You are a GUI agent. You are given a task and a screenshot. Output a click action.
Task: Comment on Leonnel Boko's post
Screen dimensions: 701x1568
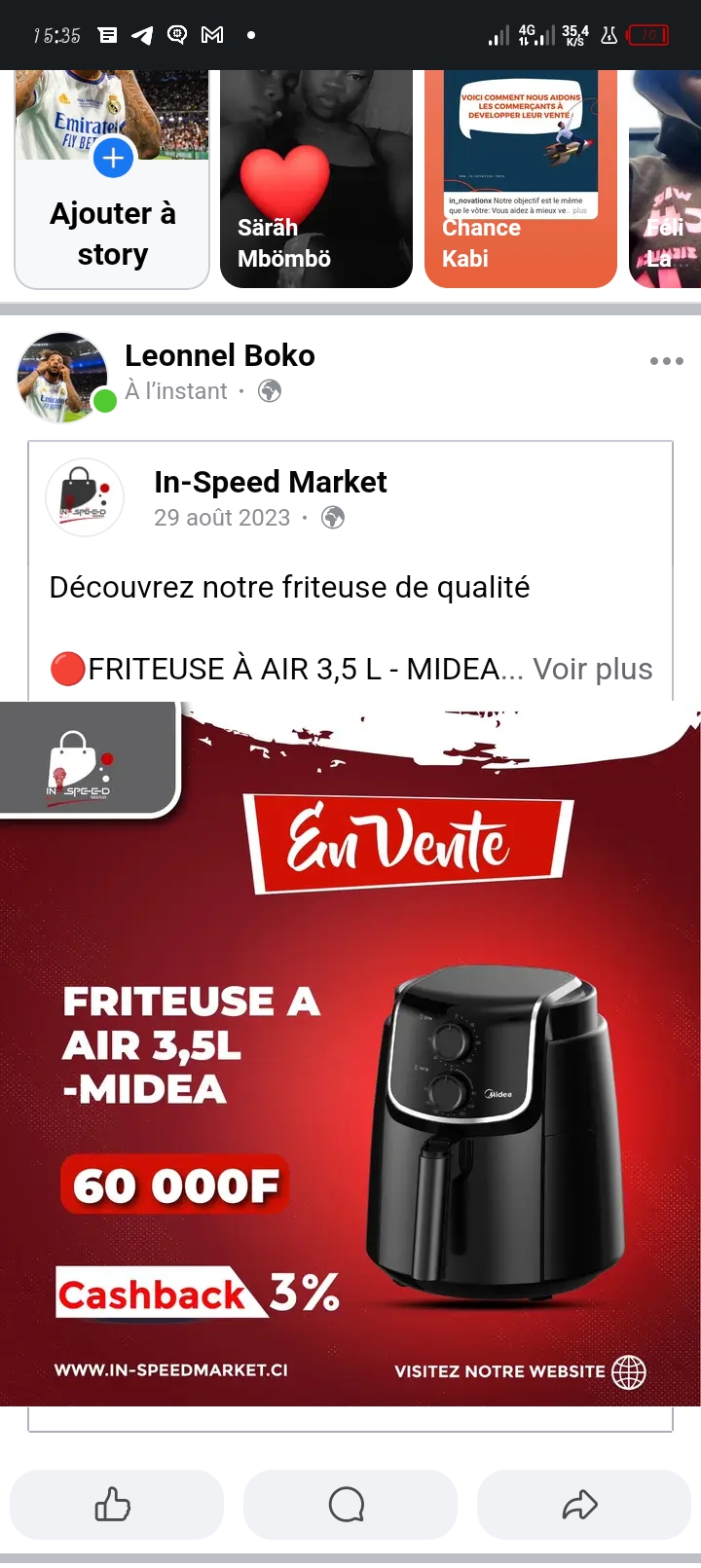[x=350, y=1505]
